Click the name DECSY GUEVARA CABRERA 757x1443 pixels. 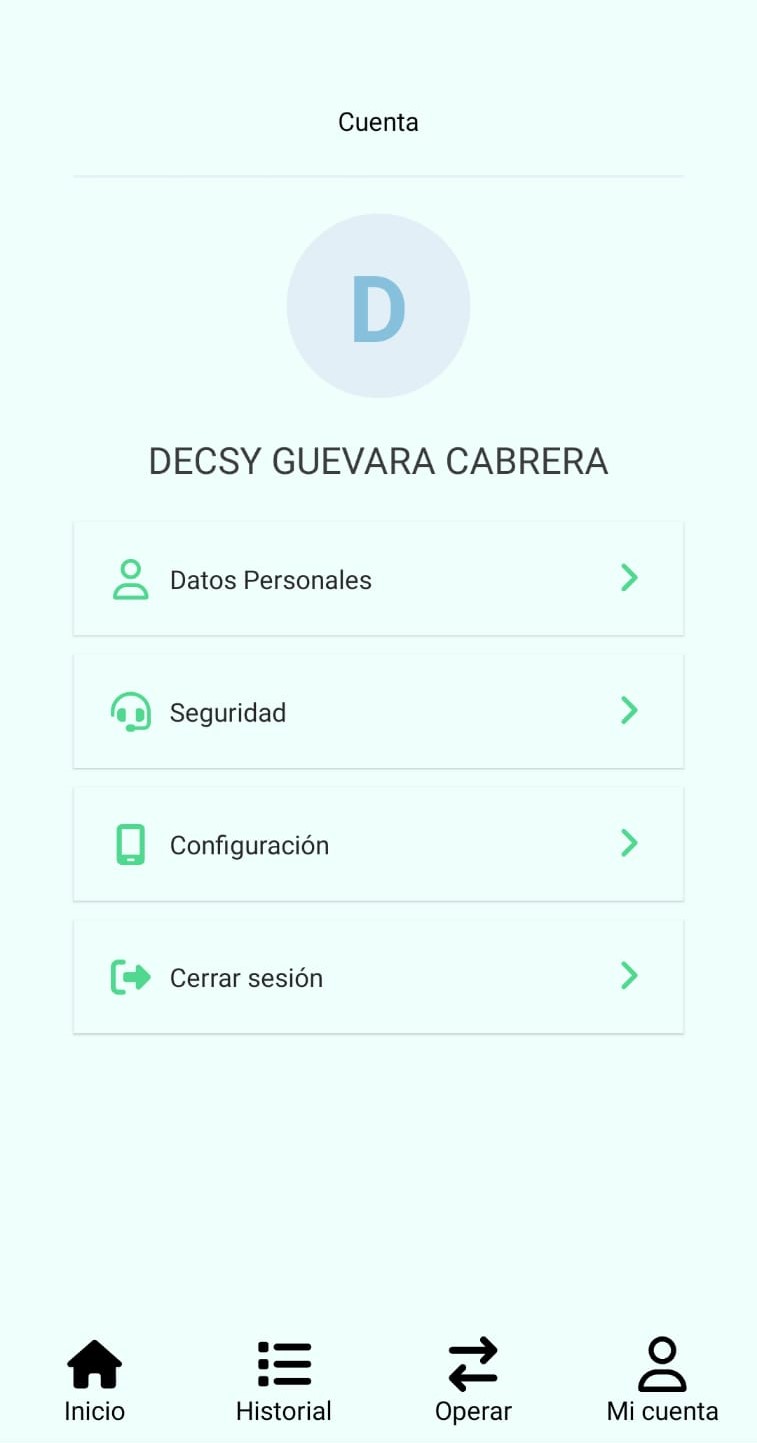click(x=378, y=460)
